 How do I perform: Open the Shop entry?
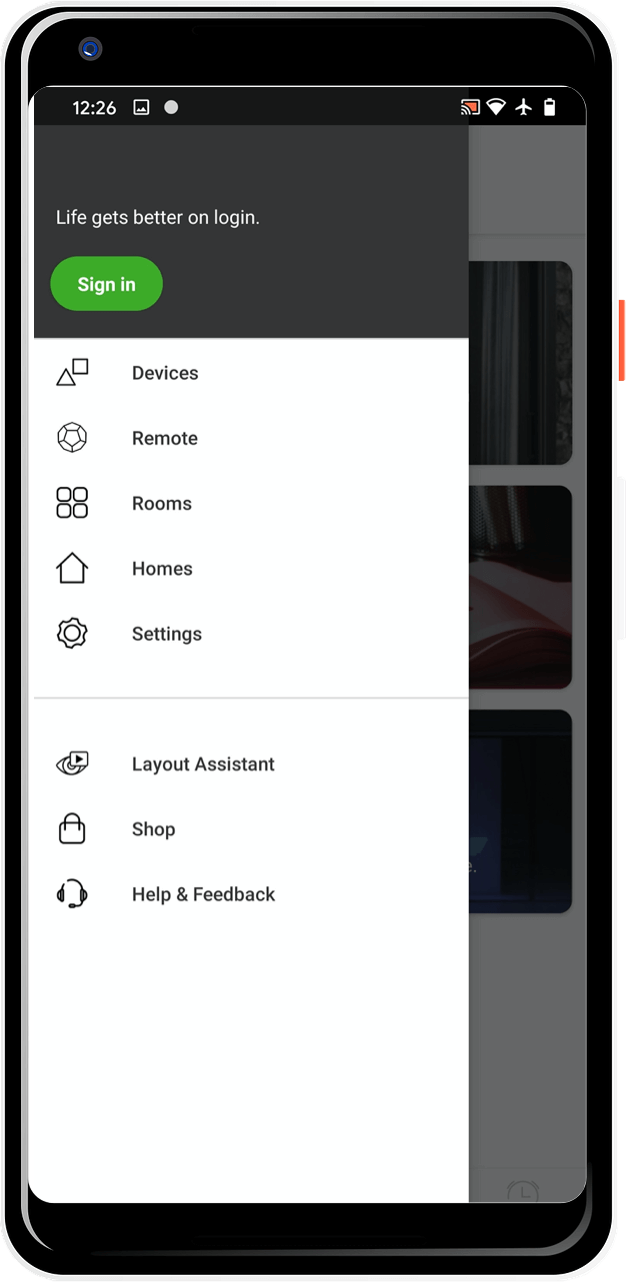[153, 829]
